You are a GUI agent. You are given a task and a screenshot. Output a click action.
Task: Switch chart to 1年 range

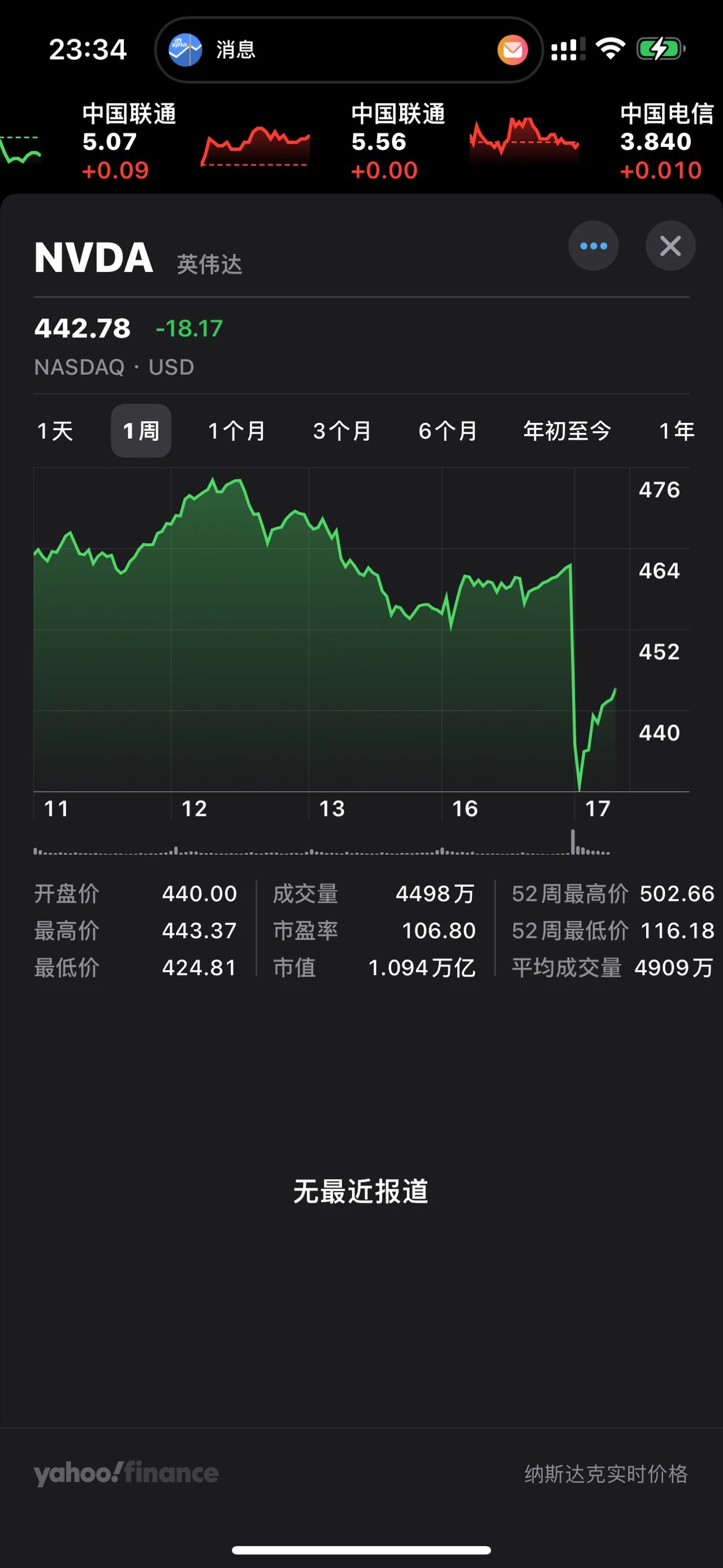[677, 431]
